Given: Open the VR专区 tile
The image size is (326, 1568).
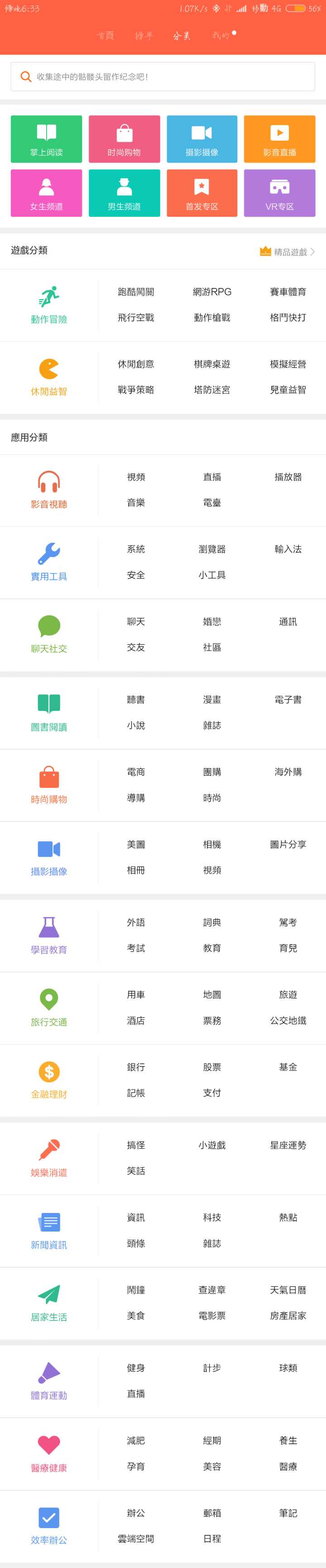Looking at the screenshot, I should coord(279,193).
